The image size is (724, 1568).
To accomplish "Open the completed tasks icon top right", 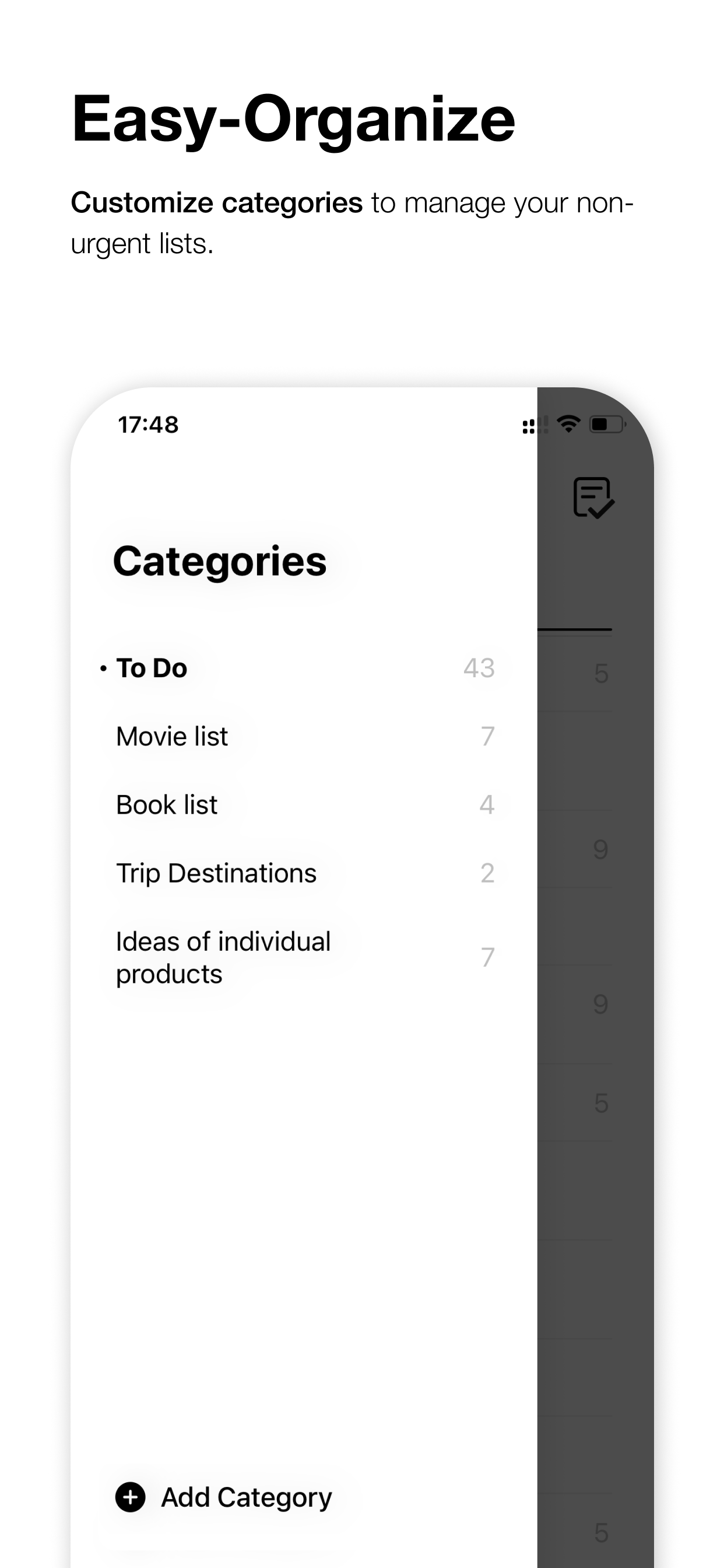I will point(595,498).
